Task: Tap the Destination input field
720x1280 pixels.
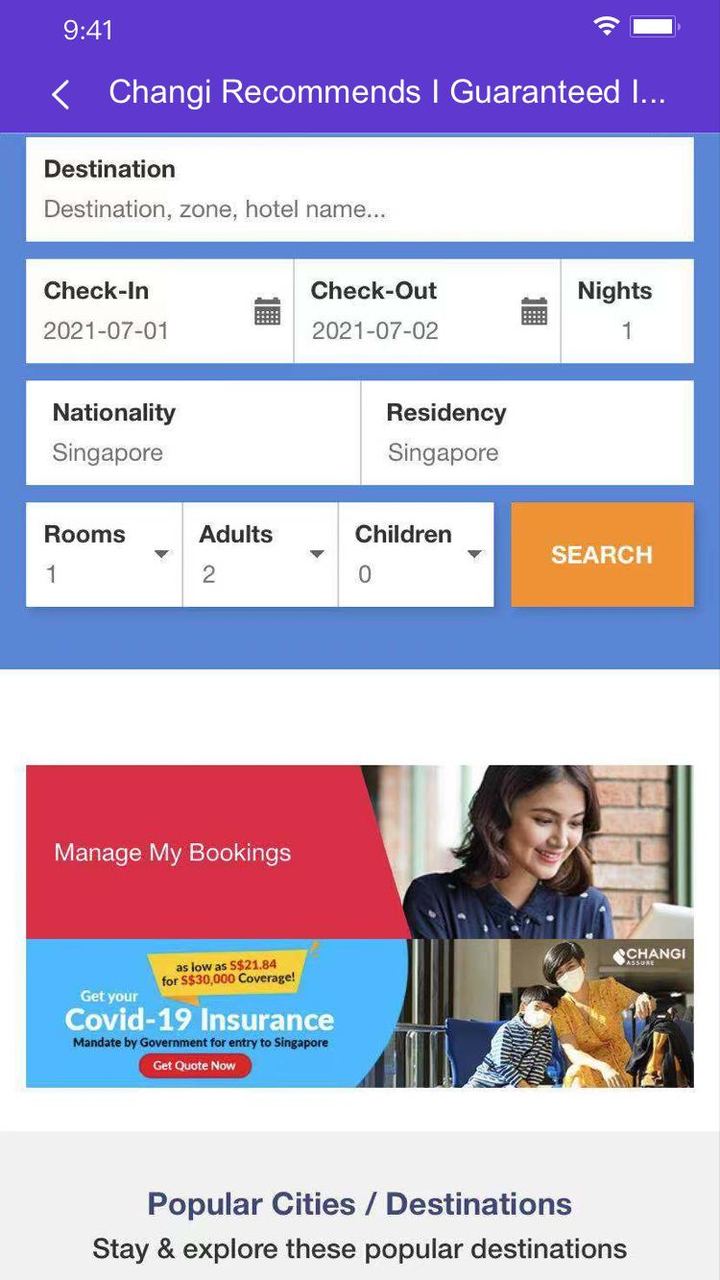Action: point(359,209)
